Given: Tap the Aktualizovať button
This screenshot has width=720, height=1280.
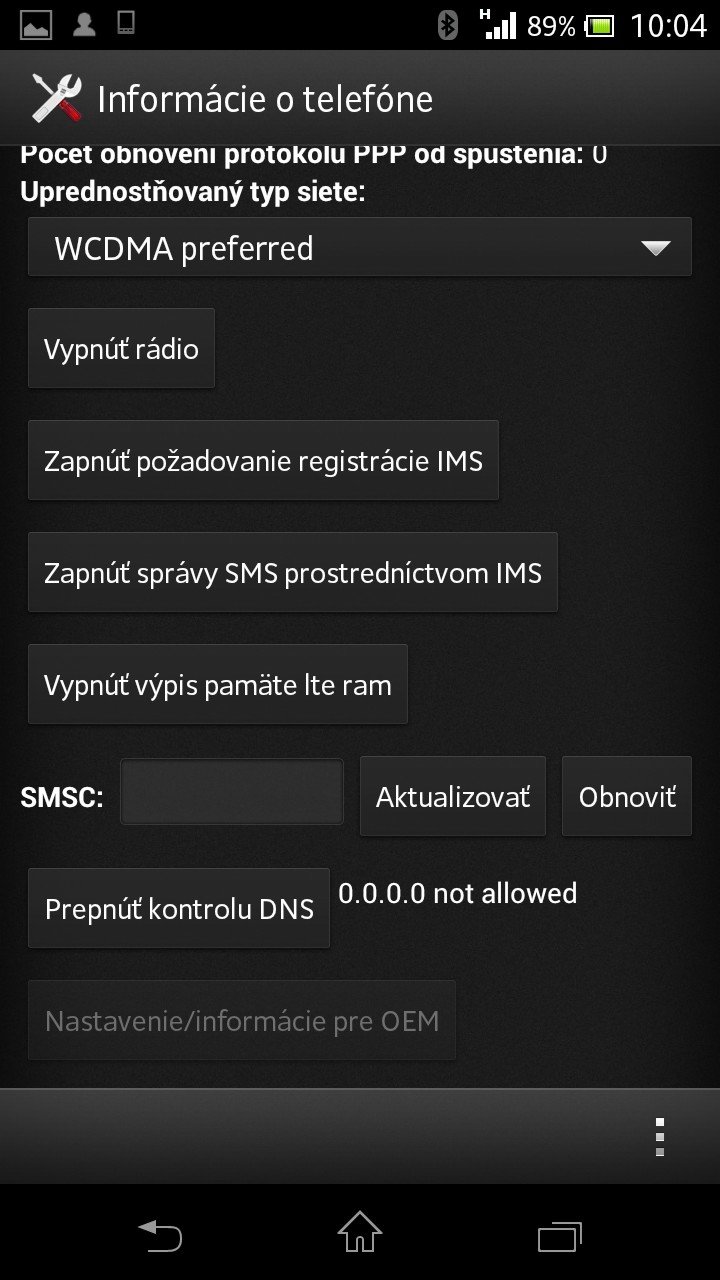Looking at the screenshot, I should point(452,797).
